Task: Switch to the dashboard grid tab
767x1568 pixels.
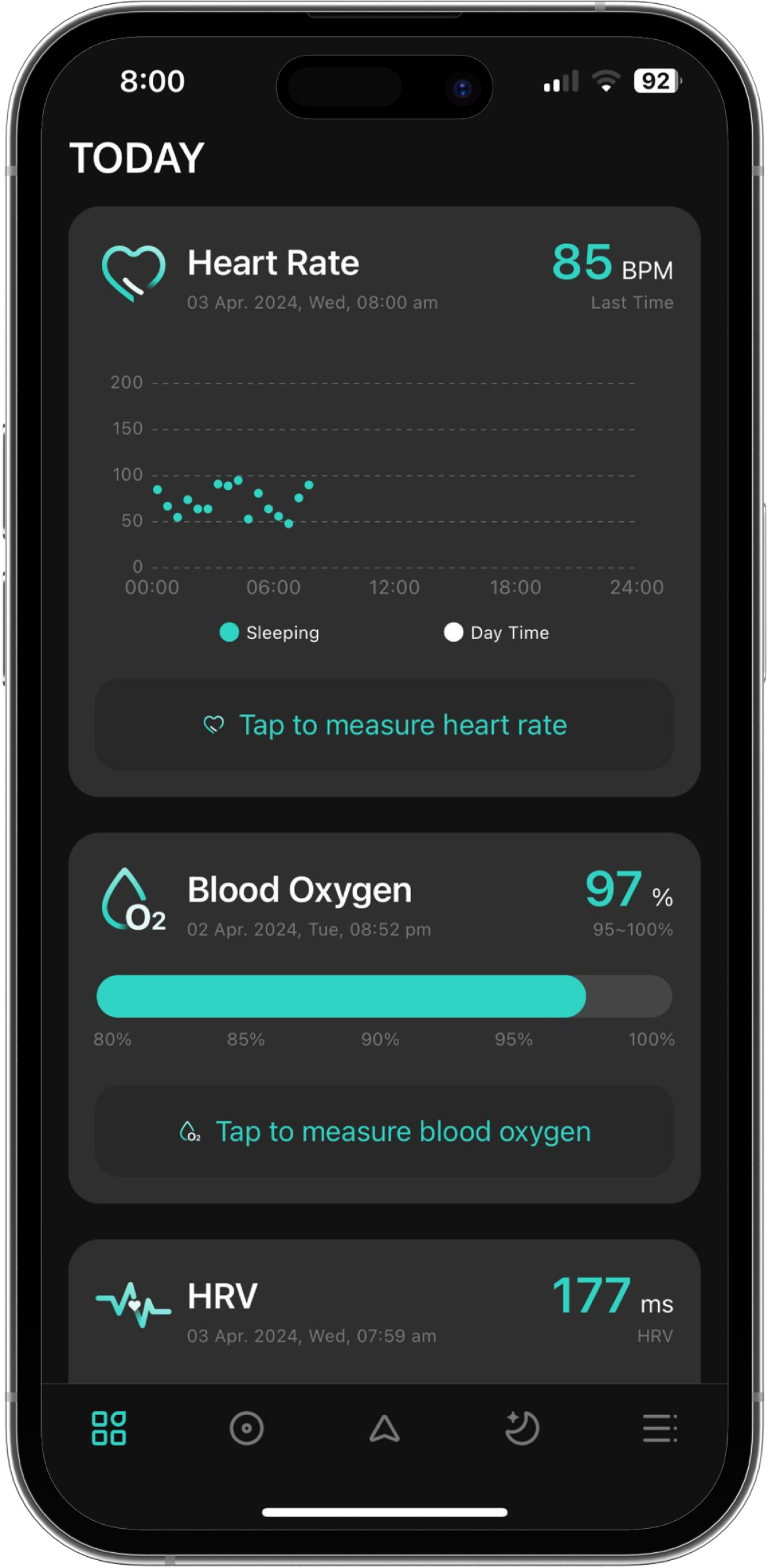Action: 109,1428
